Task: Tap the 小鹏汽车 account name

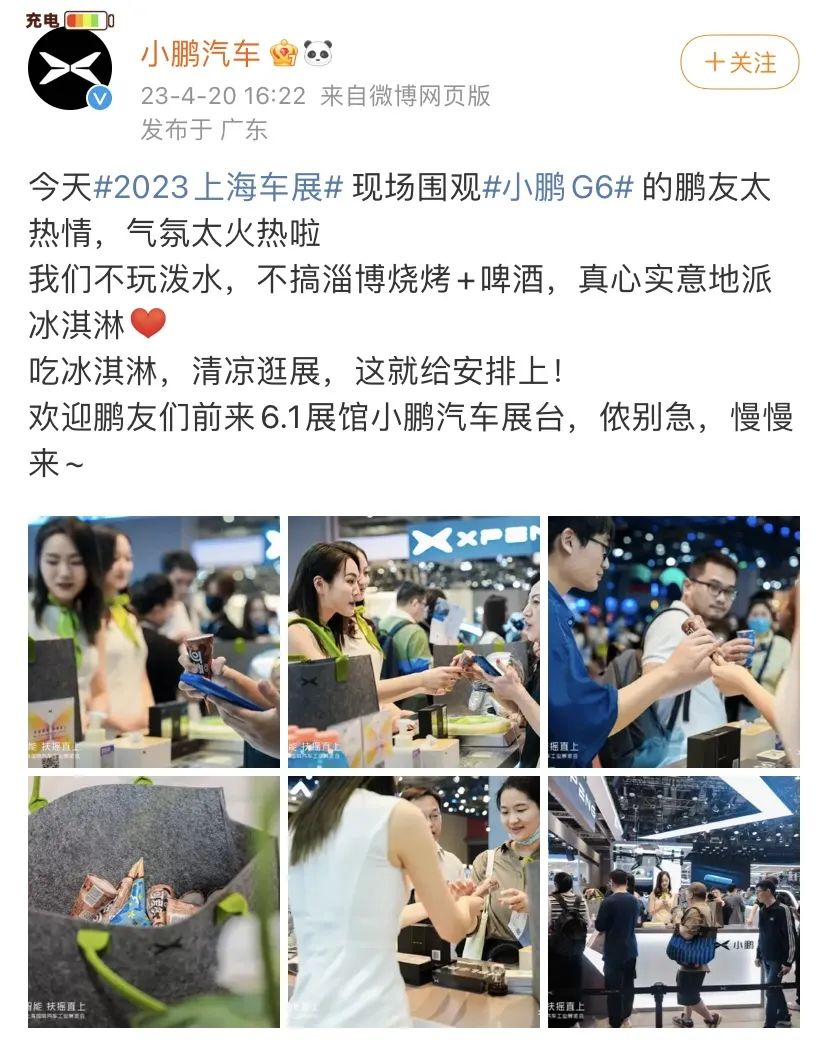Action: click(x=200, y=53)
